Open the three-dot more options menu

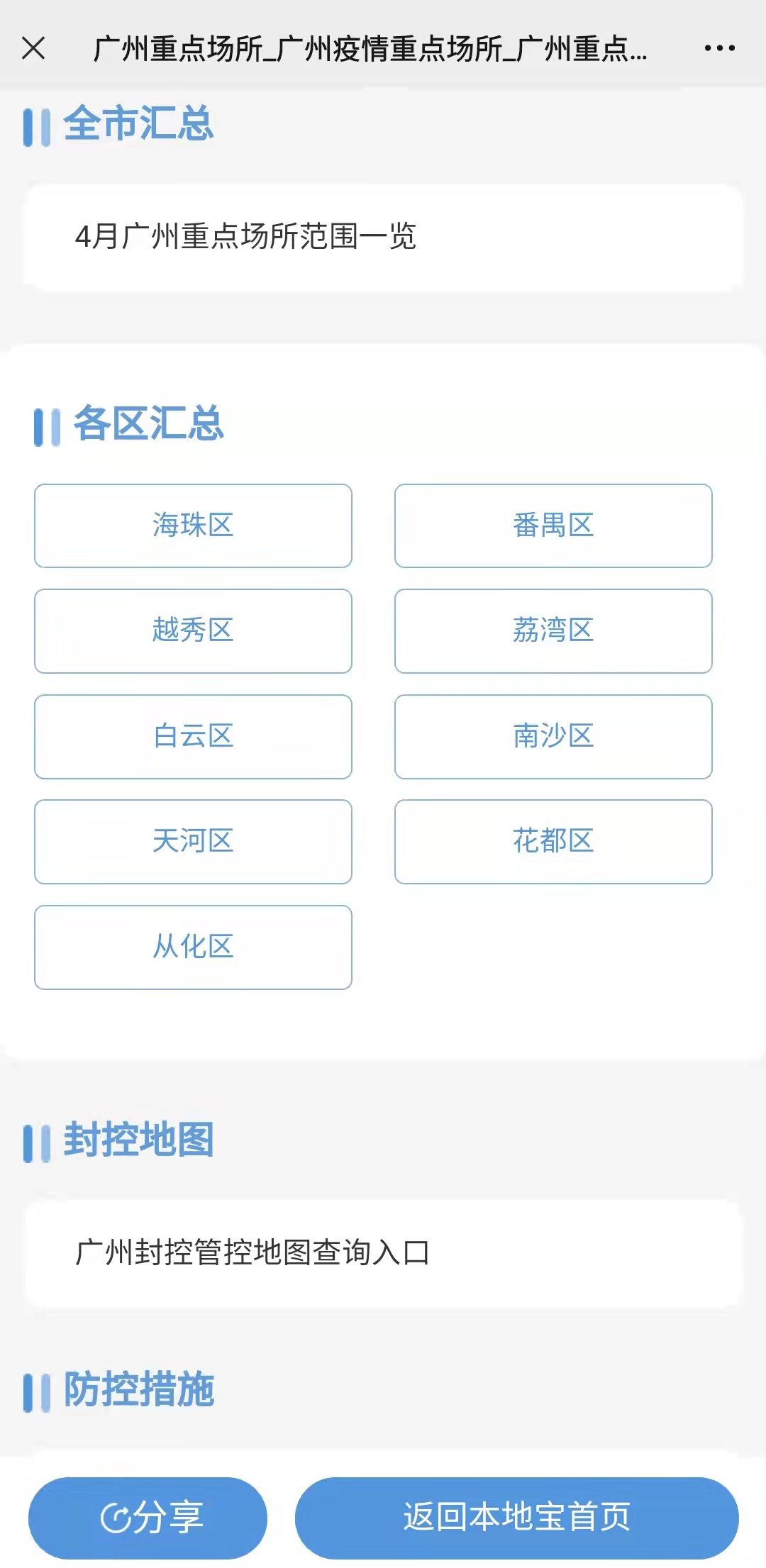[x=719, y=48]
